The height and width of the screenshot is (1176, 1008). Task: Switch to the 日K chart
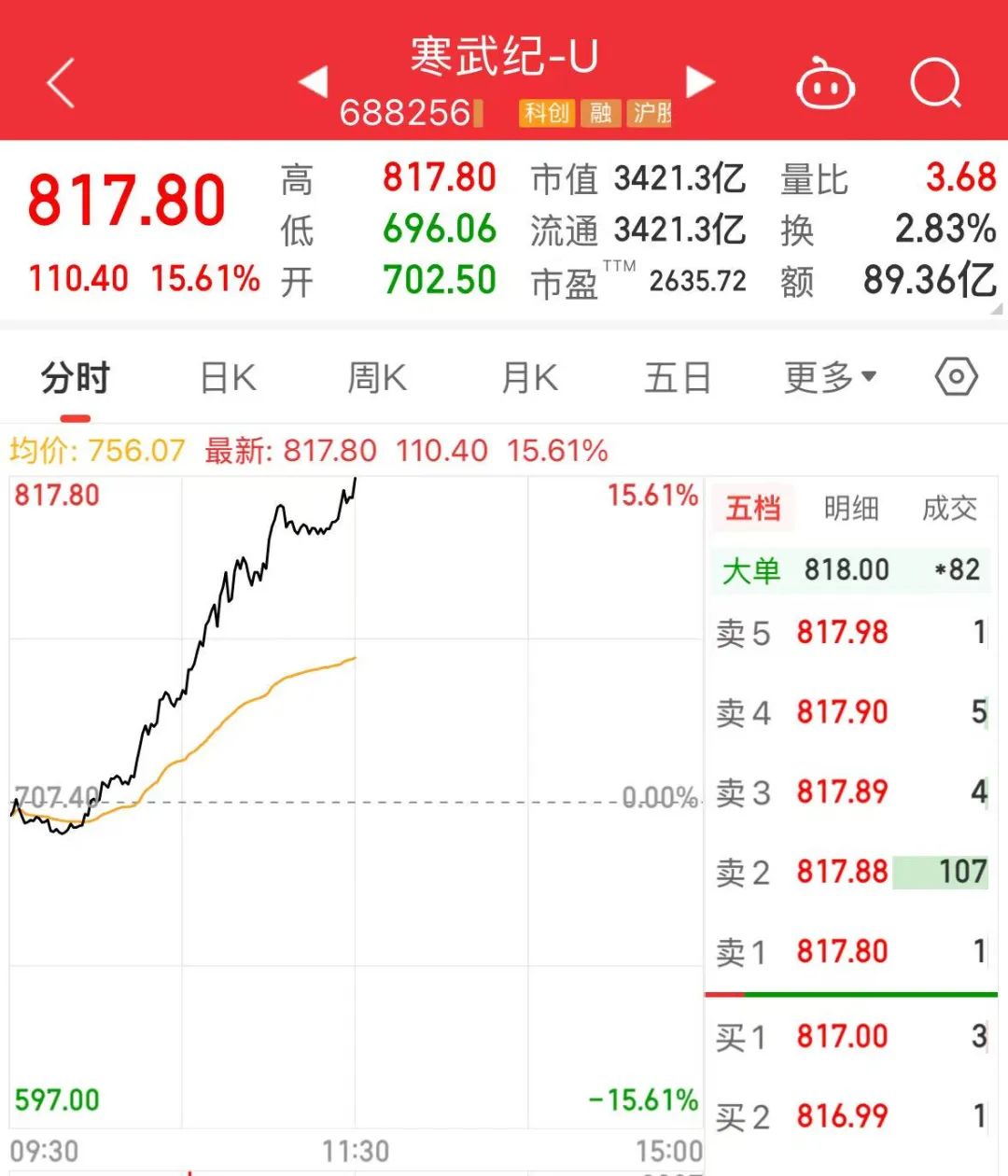pos(228,379)
